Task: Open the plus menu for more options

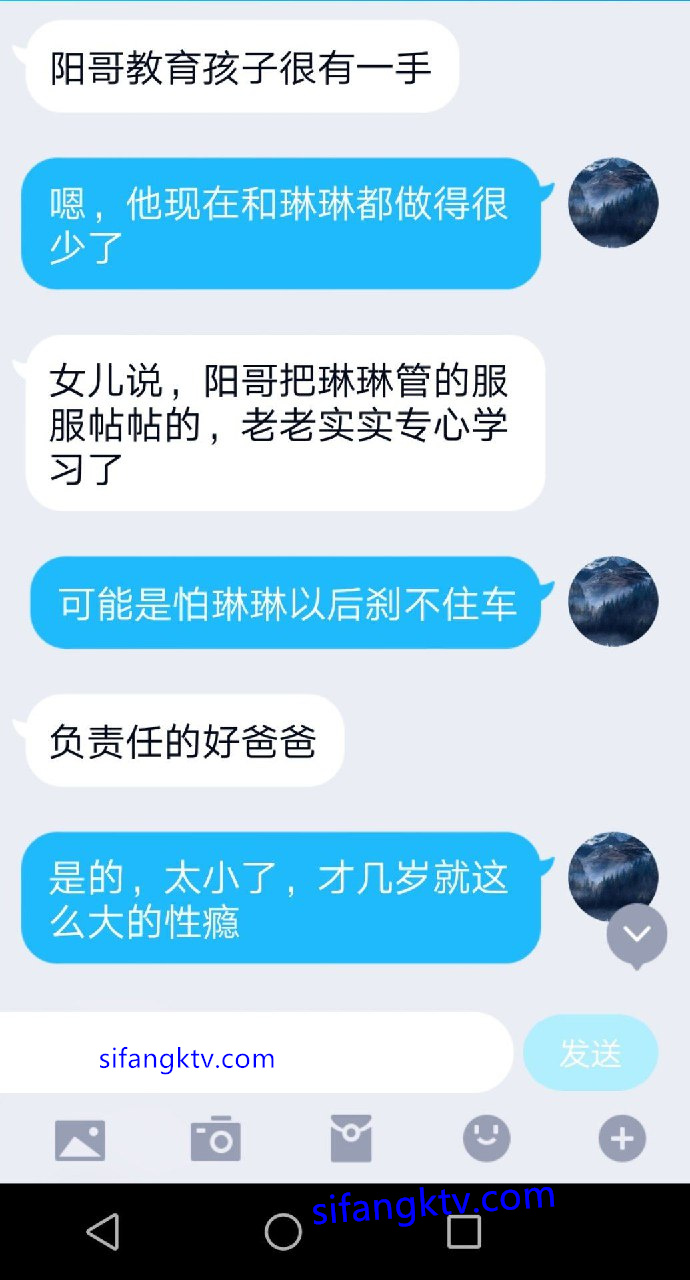Action: point(622,1139)
